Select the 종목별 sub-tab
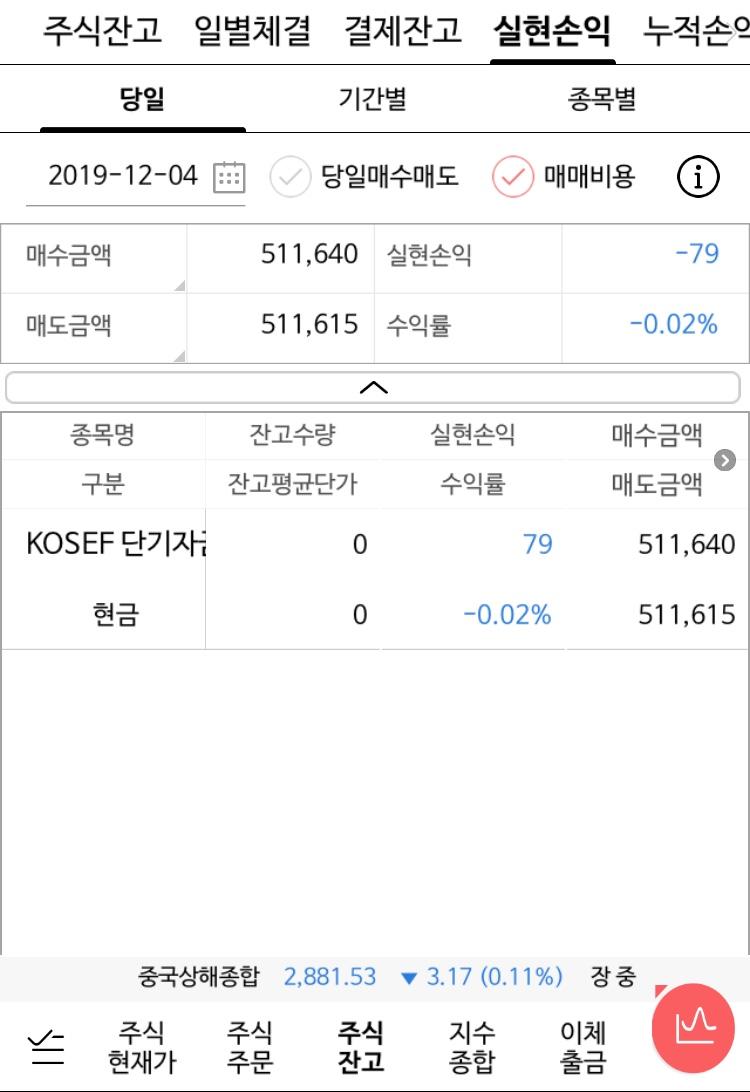Screen dimensions: 750x1092 602,99
